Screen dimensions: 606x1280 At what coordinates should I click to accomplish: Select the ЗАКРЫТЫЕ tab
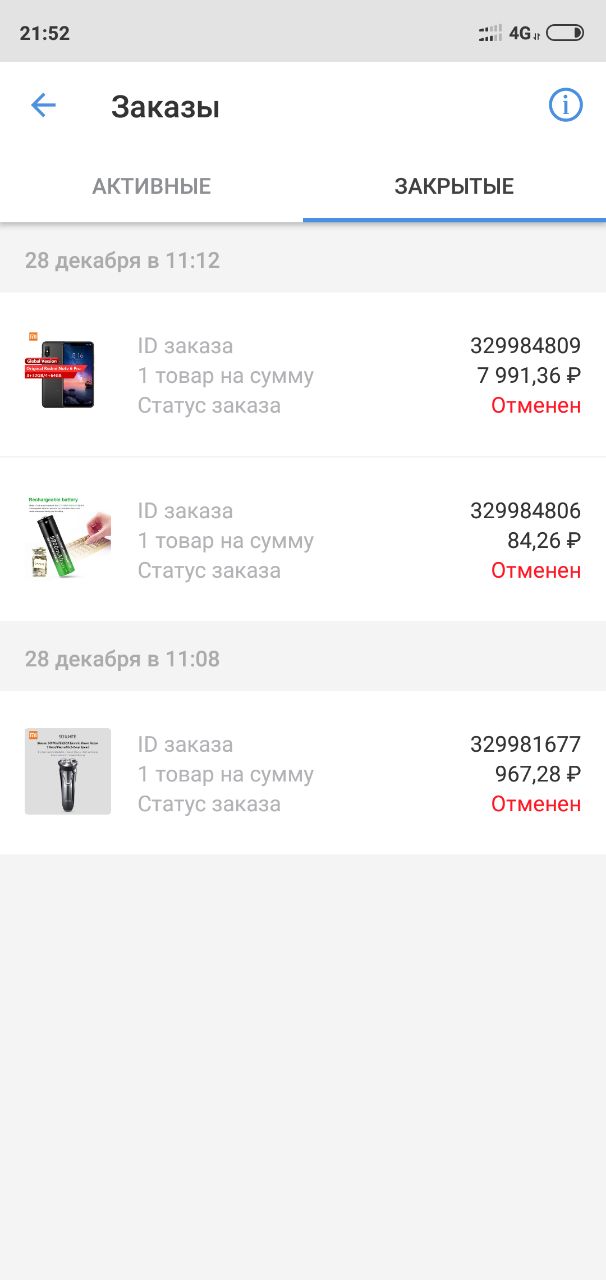click(454, 187)
